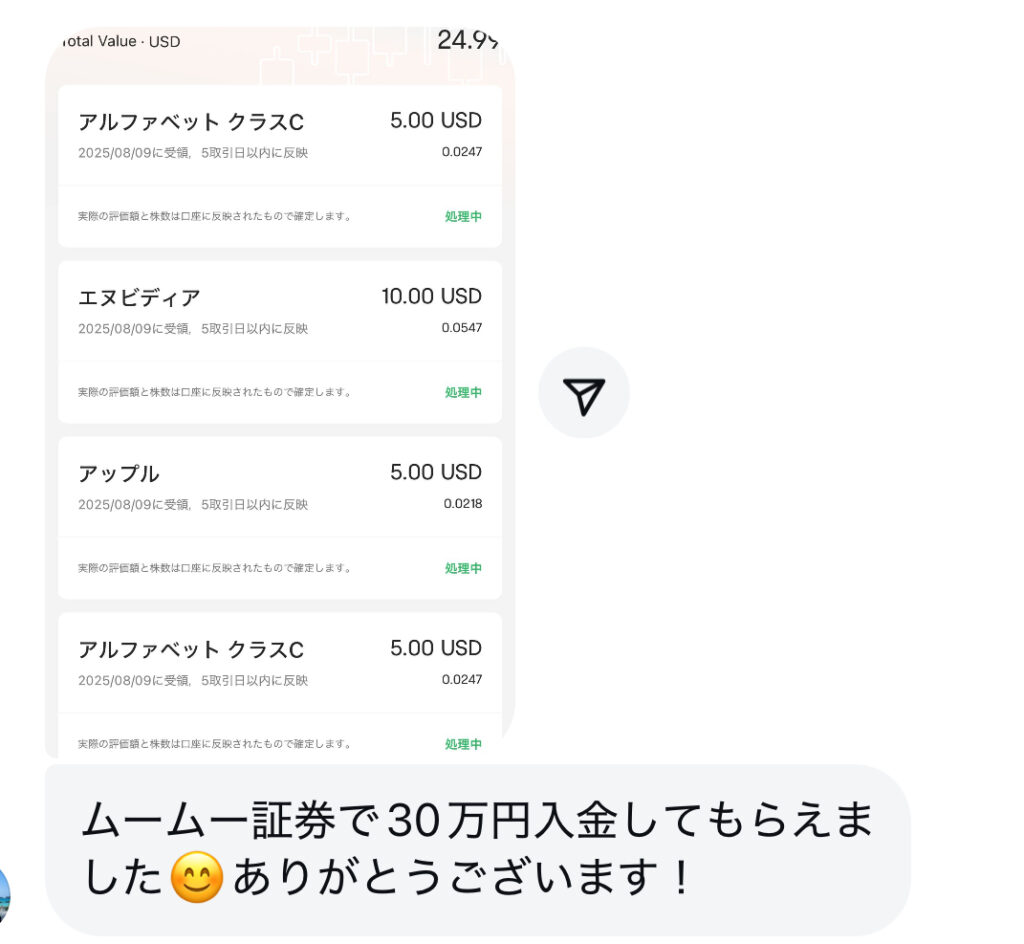Open the sender's profile avatar
The width and height of the screenshot is (1024, 944).
(4, 897)
